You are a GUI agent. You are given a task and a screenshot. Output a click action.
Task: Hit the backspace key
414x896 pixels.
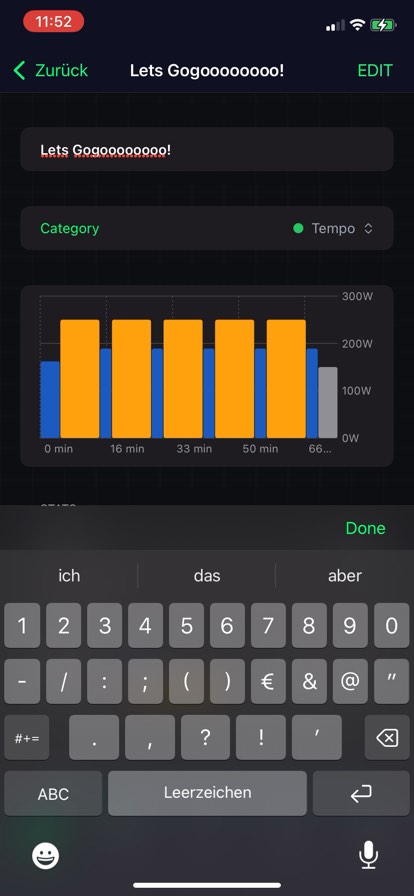coord(387,738)
